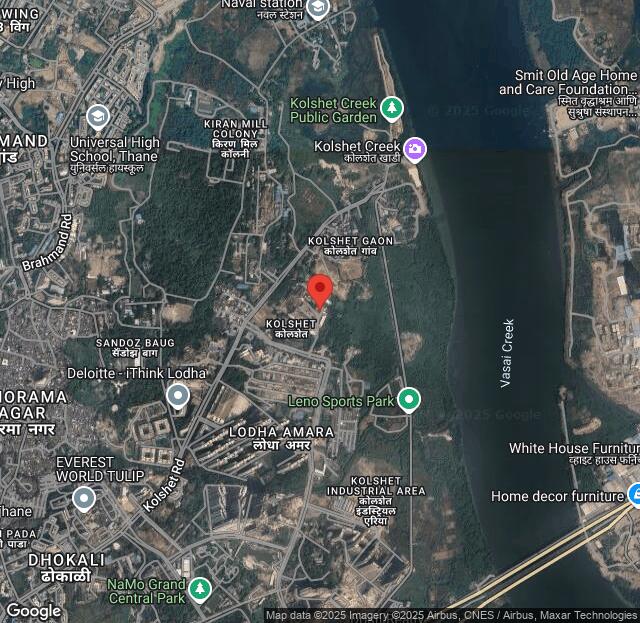Select the Everest World Tulip marker
The height and width of the screenshot is (623, 640).
[x=84, y=497]
